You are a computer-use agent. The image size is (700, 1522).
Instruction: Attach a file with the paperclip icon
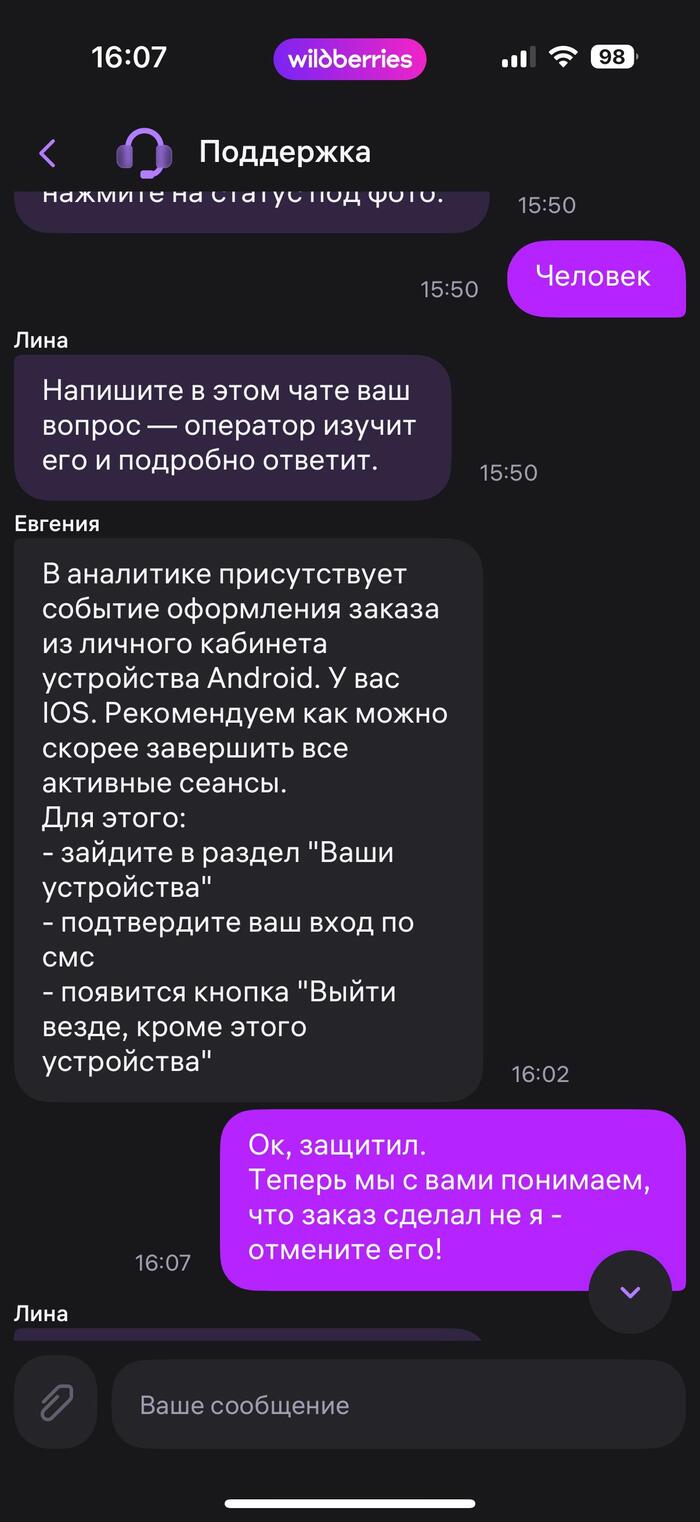[56, 1403]
